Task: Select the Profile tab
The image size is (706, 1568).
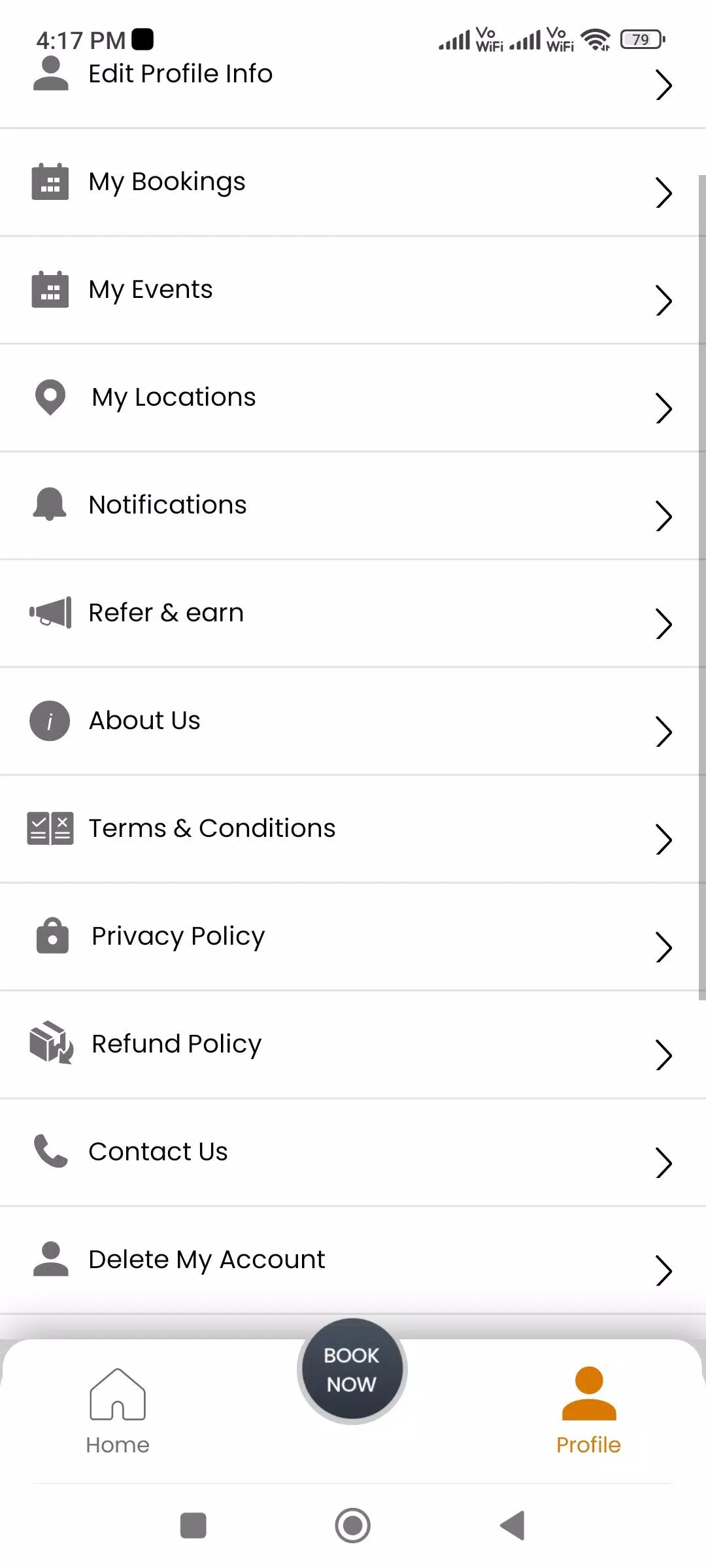Action: point(588,1411)
